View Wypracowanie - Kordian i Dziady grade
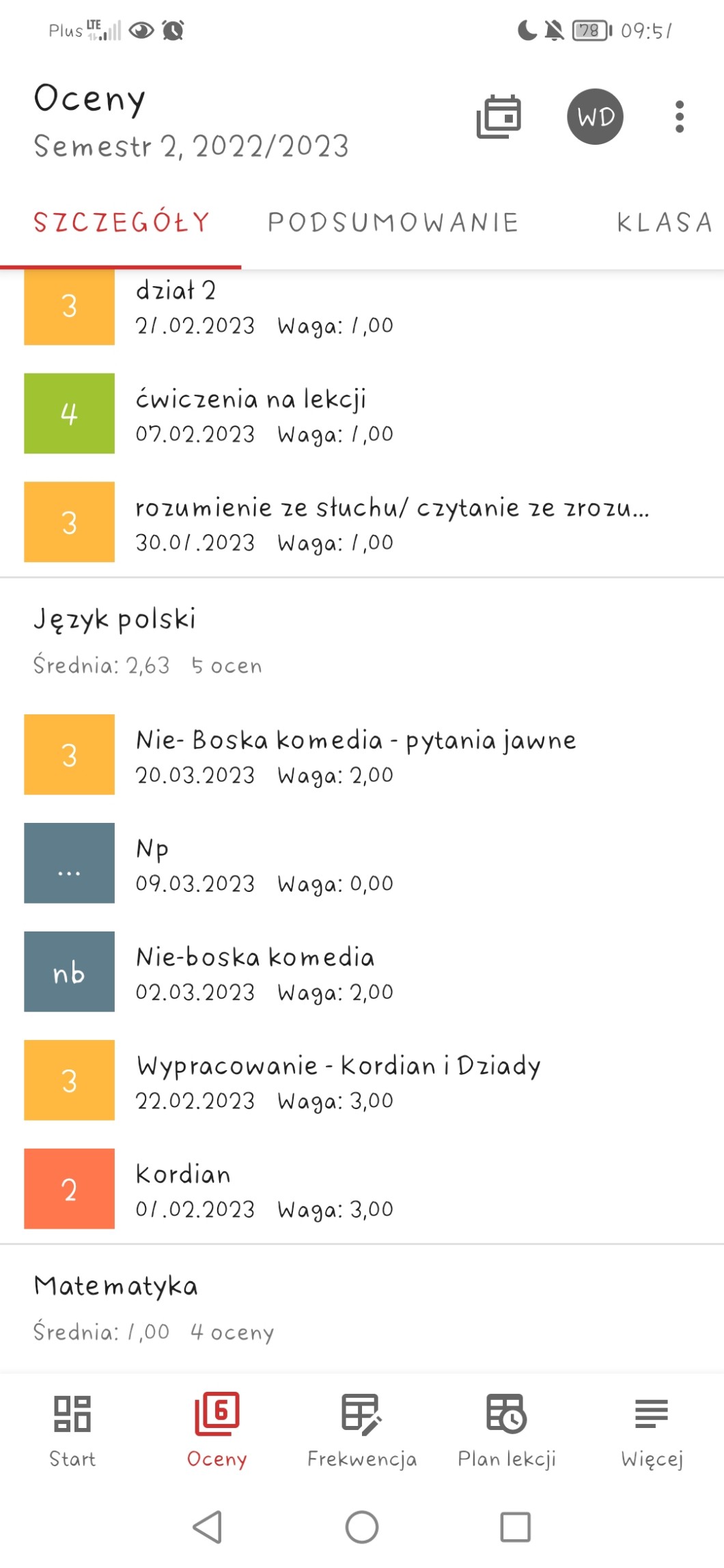 342,1081
